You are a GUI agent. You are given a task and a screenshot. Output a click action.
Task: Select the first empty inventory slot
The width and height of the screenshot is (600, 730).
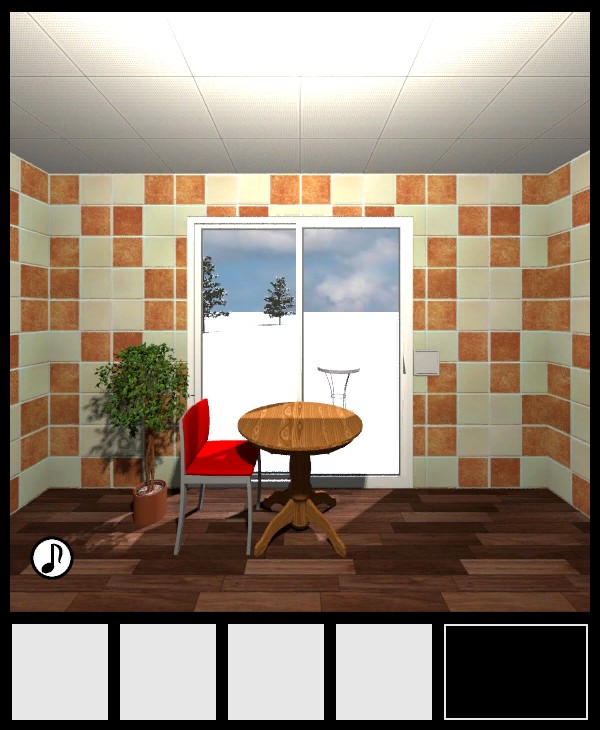pos(60,672)
